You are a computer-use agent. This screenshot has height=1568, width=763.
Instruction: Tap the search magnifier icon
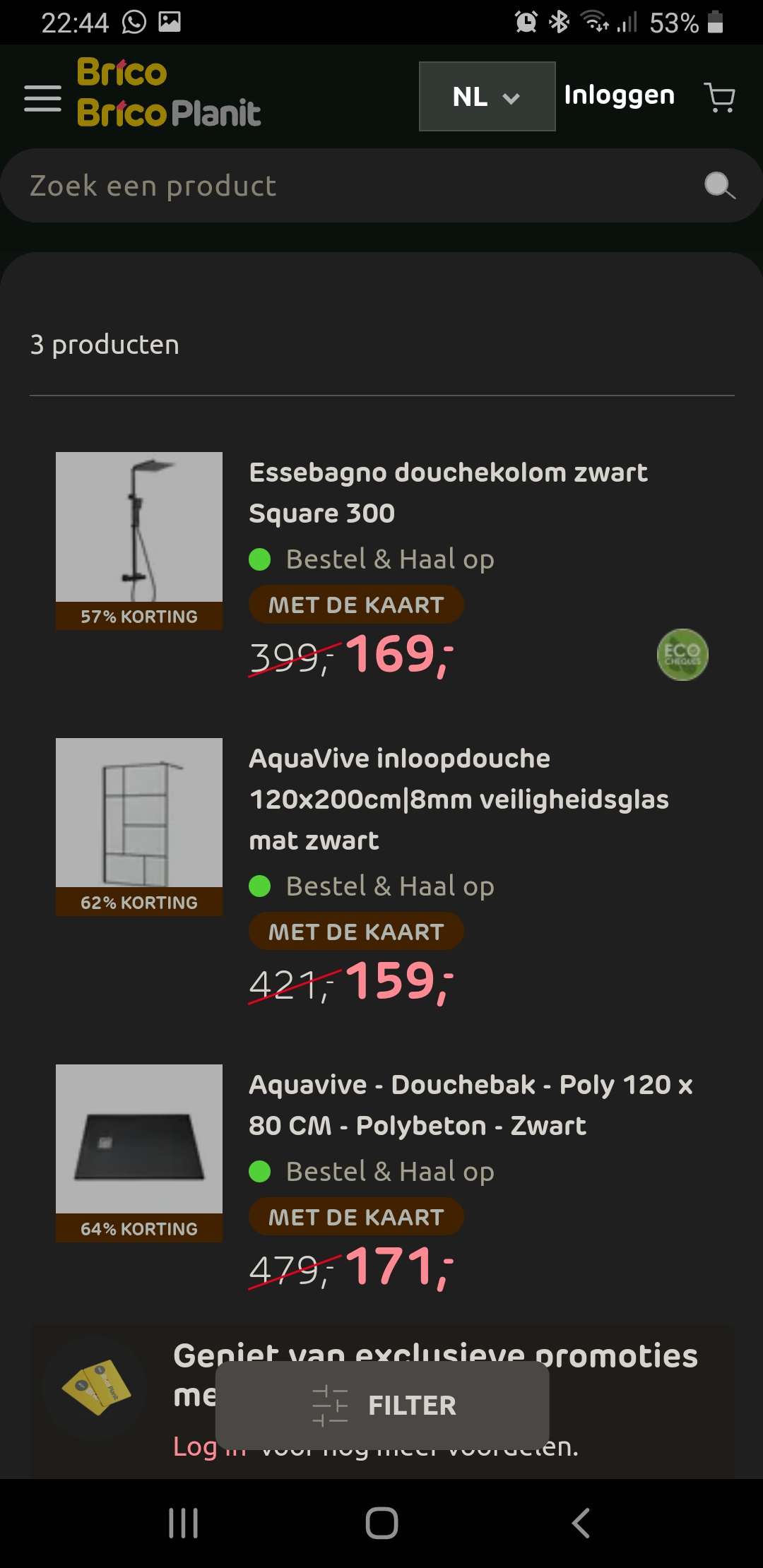[719, 186]
